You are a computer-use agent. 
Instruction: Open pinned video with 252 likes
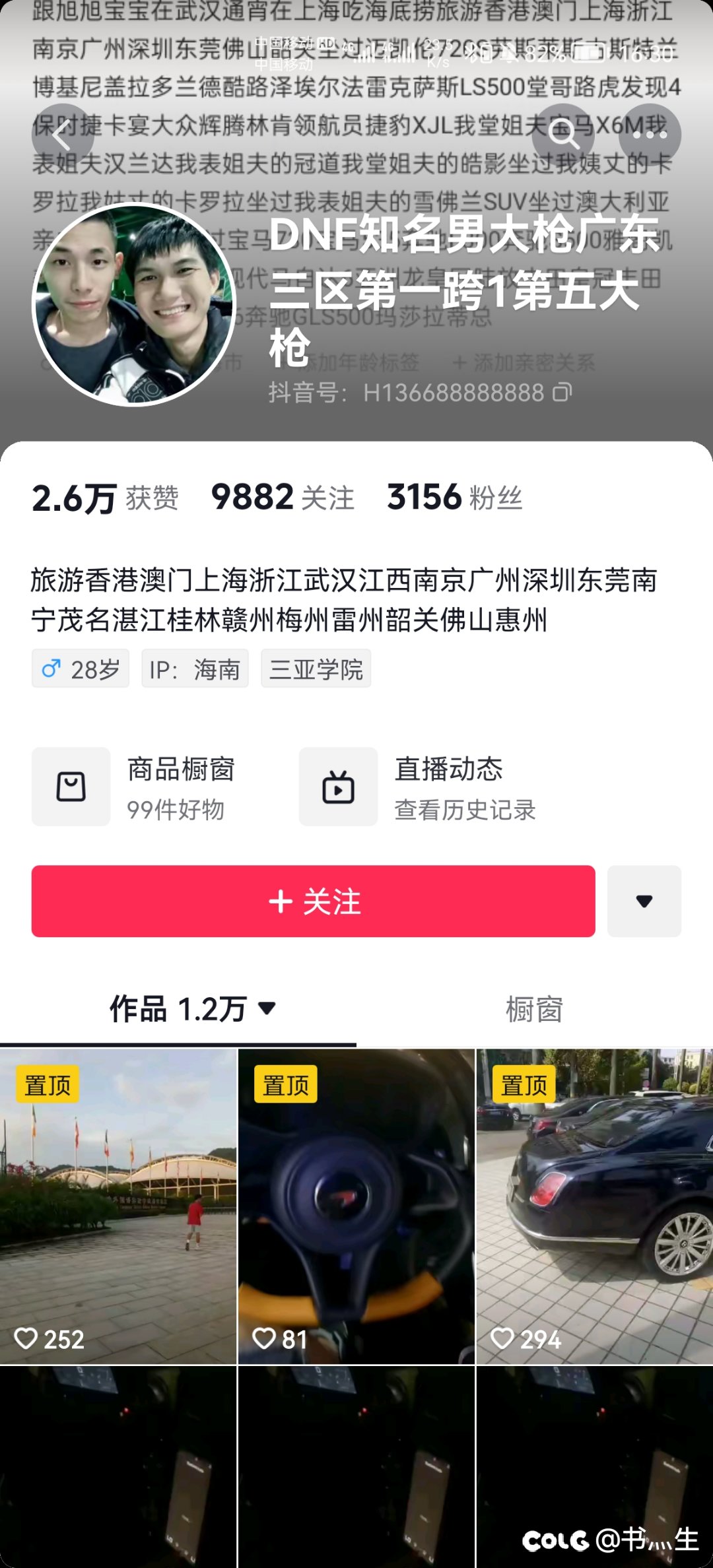(x=118, y=1206)
